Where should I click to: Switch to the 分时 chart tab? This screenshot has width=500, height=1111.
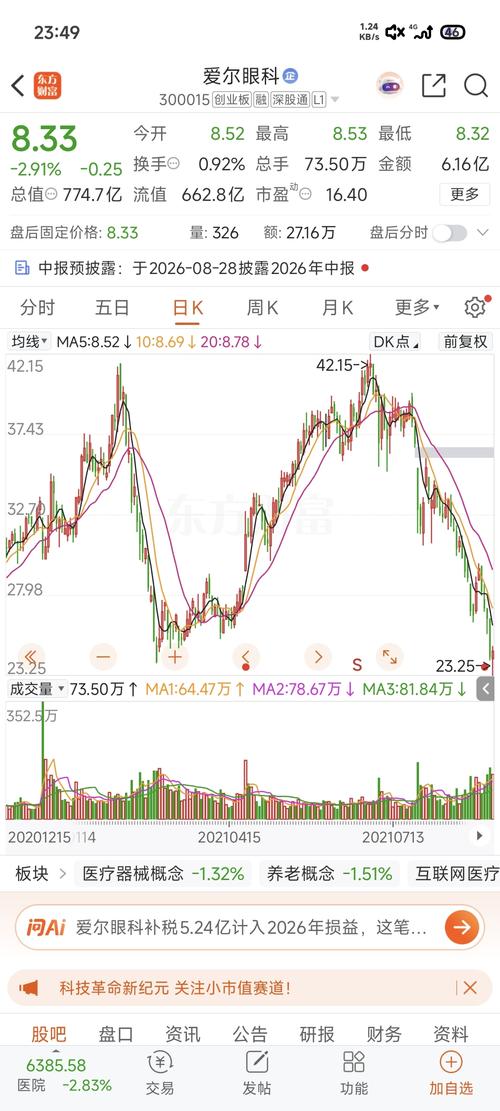point(38,308)
